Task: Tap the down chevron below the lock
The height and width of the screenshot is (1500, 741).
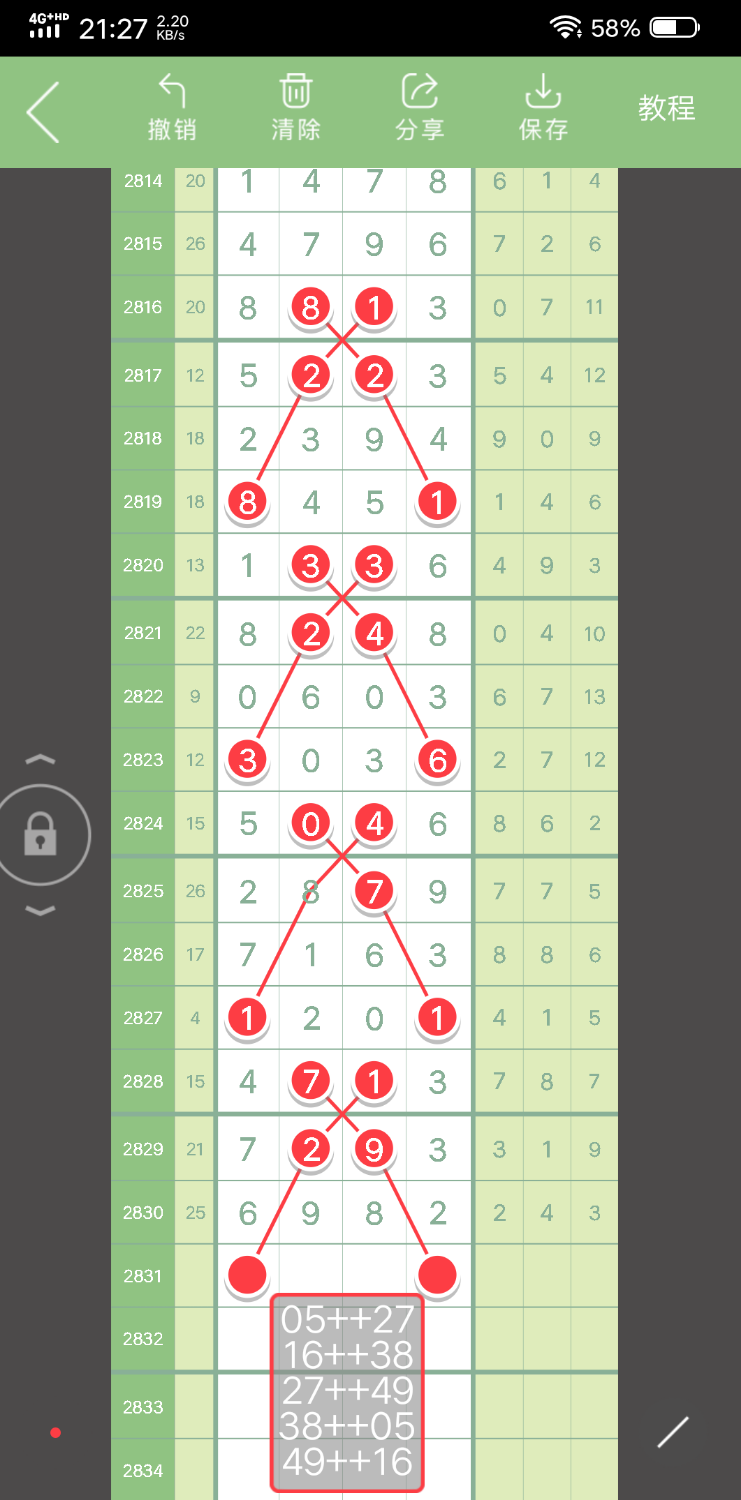Action: [x=40, y=910]
